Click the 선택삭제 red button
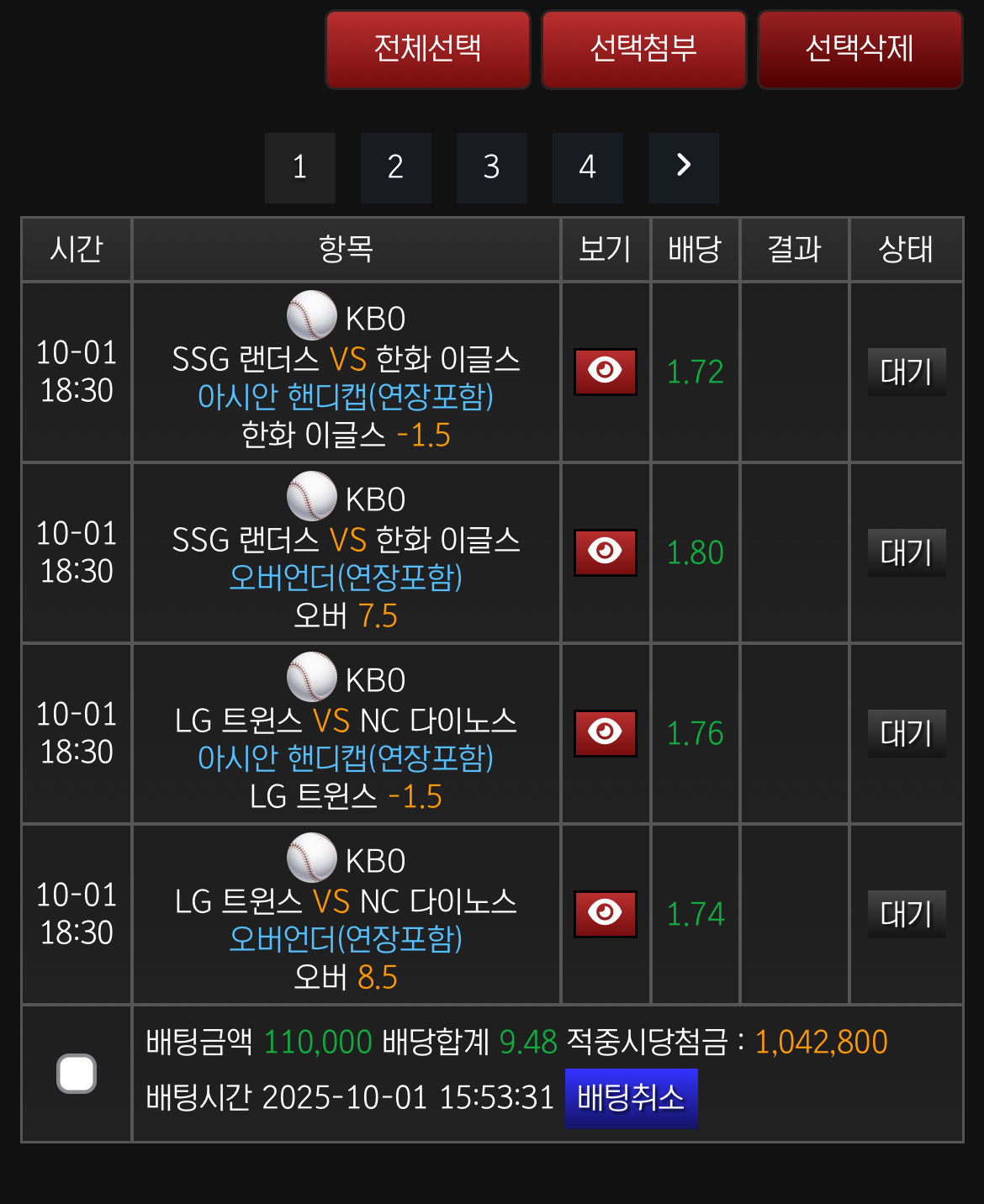Image resolution: width=984 pixels, height=1204 pixels. (860, 50)
